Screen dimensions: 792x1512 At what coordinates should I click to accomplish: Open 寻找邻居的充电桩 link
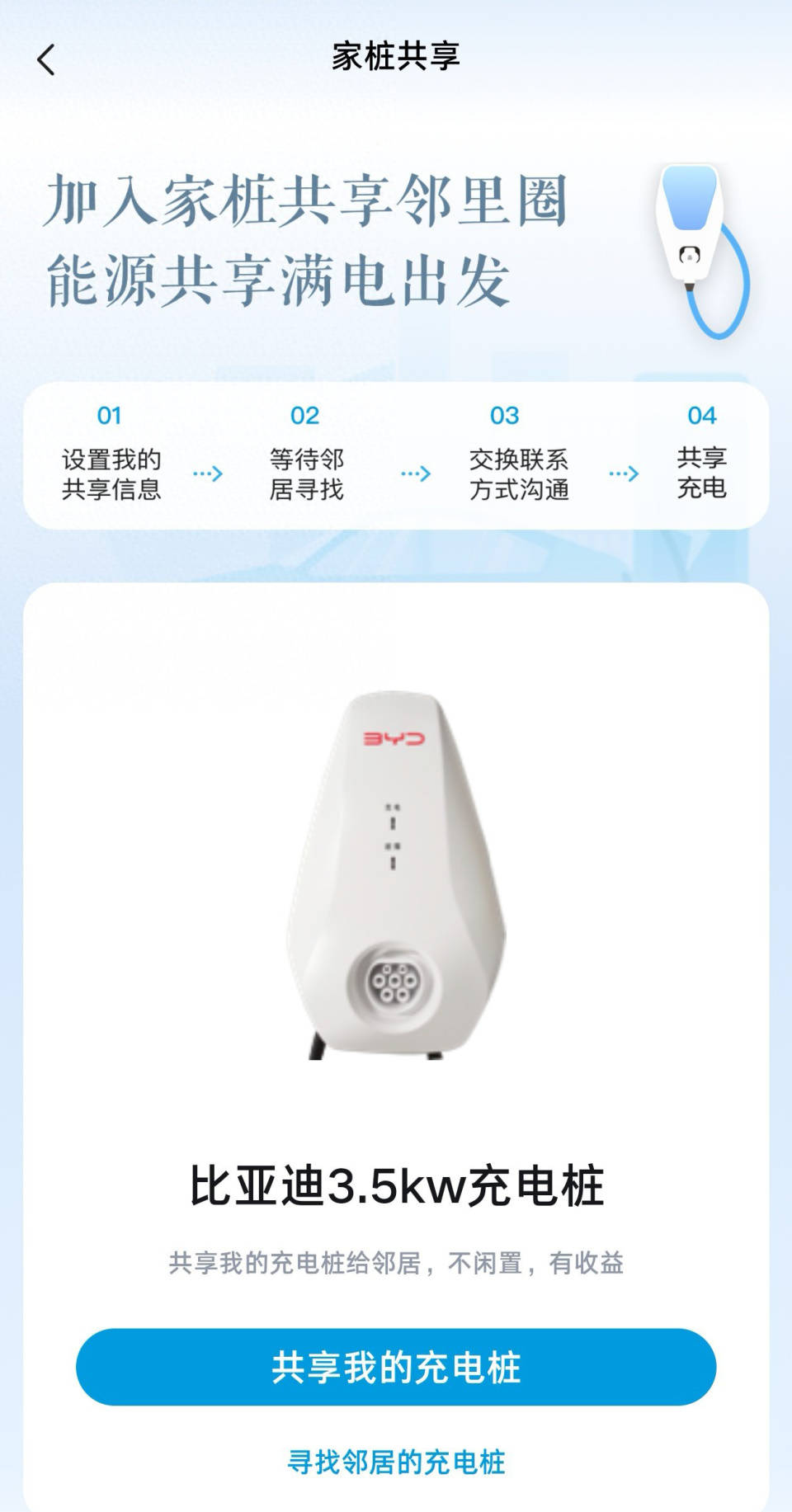coord(396,1463)
